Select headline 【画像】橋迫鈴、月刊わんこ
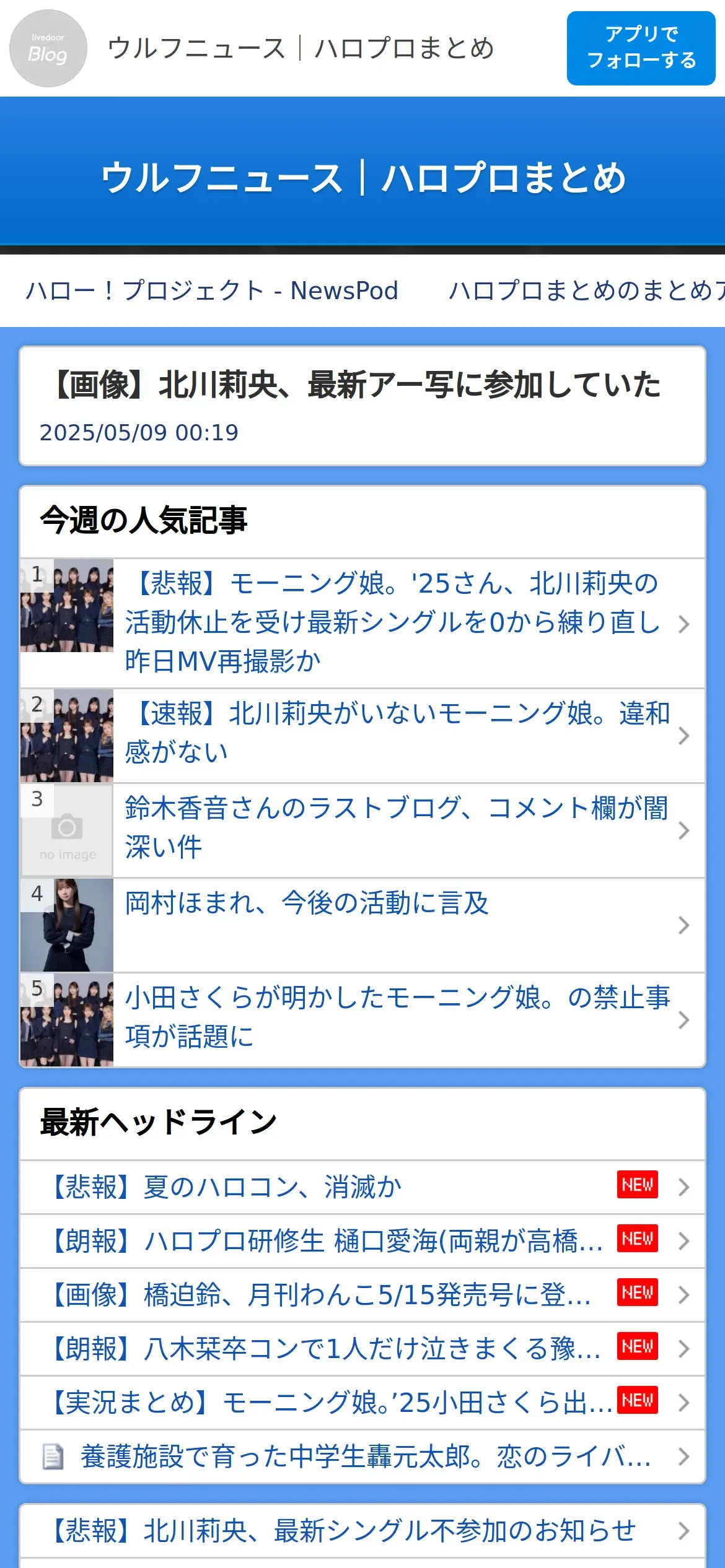Image resolution: width=725 pixels, height=1568 pixels. click(320, 1295)
